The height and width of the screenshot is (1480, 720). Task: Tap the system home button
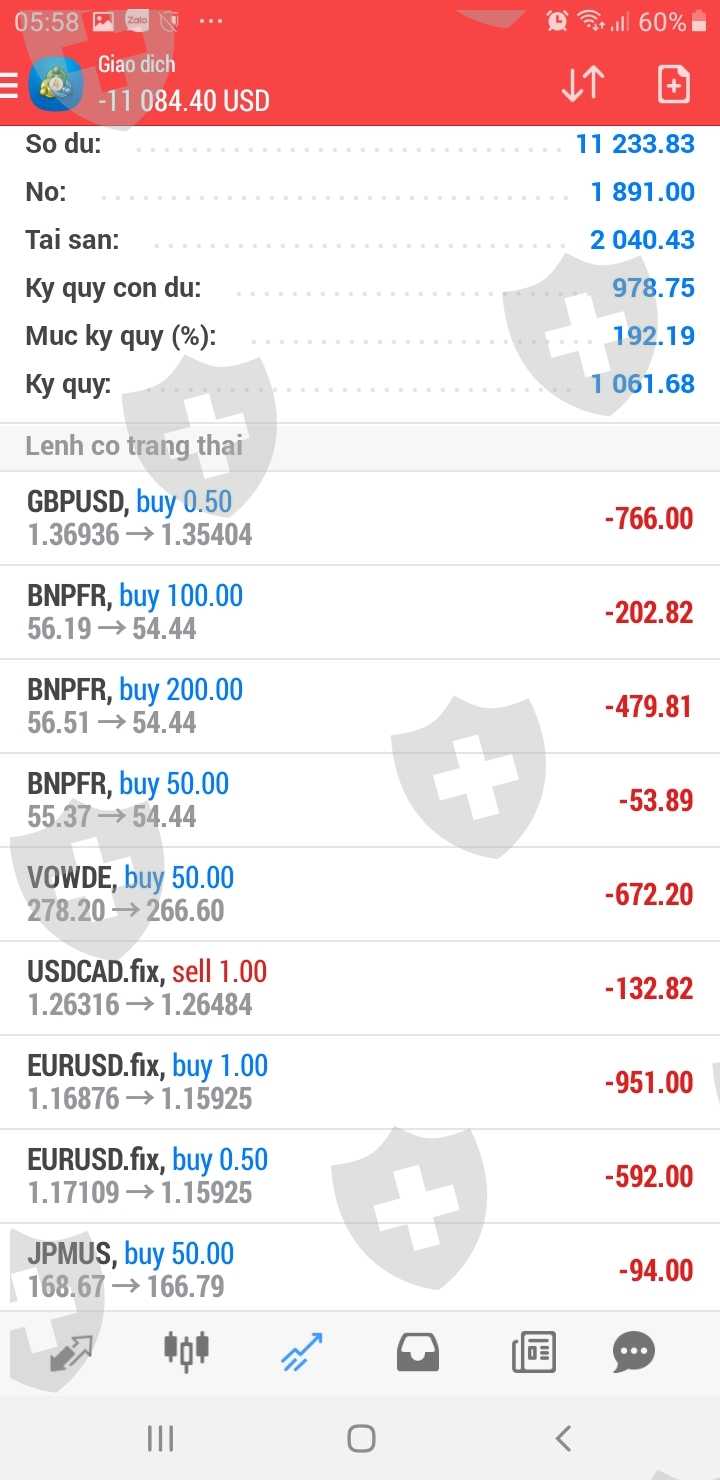click(360, 1439)
